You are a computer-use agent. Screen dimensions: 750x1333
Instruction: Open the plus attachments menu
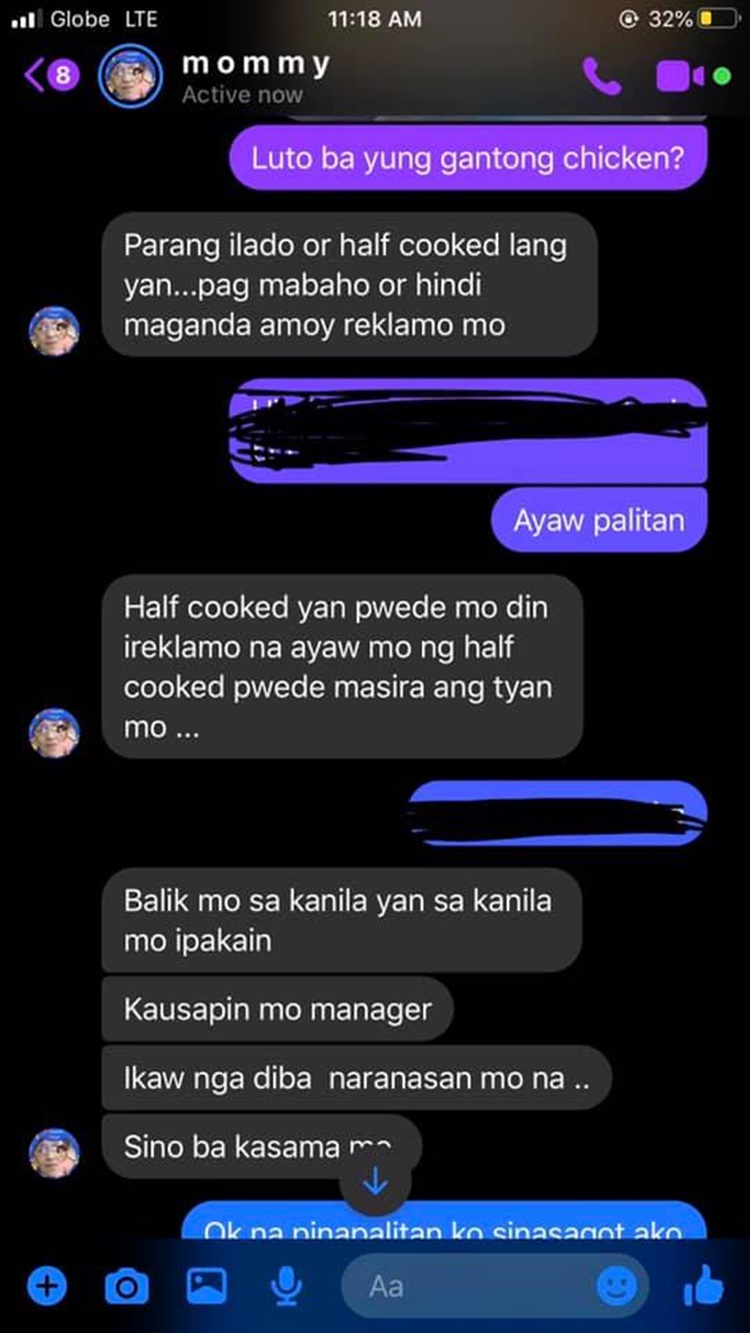[x=45, y=1286]
